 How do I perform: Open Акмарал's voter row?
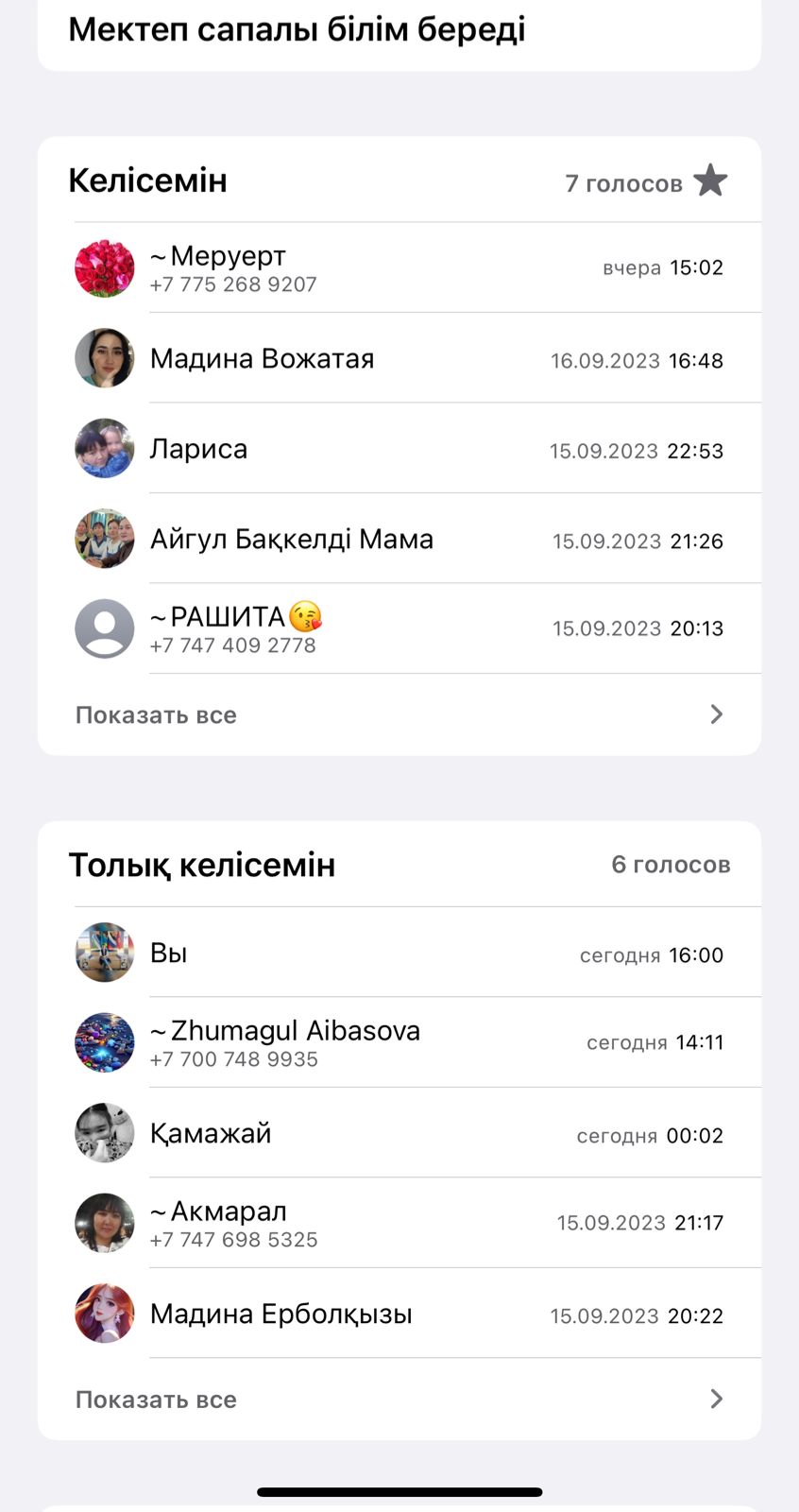[399, 1223]
